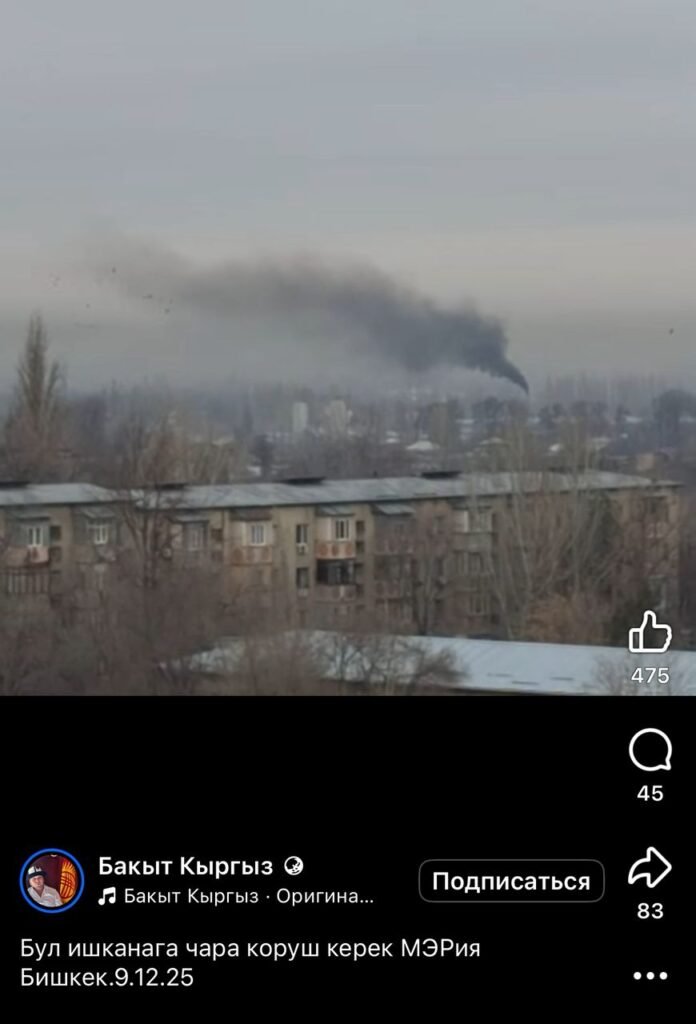Open the original audio track link
This screenshot has height=1024, width=696.
click(x=247, y=896)
